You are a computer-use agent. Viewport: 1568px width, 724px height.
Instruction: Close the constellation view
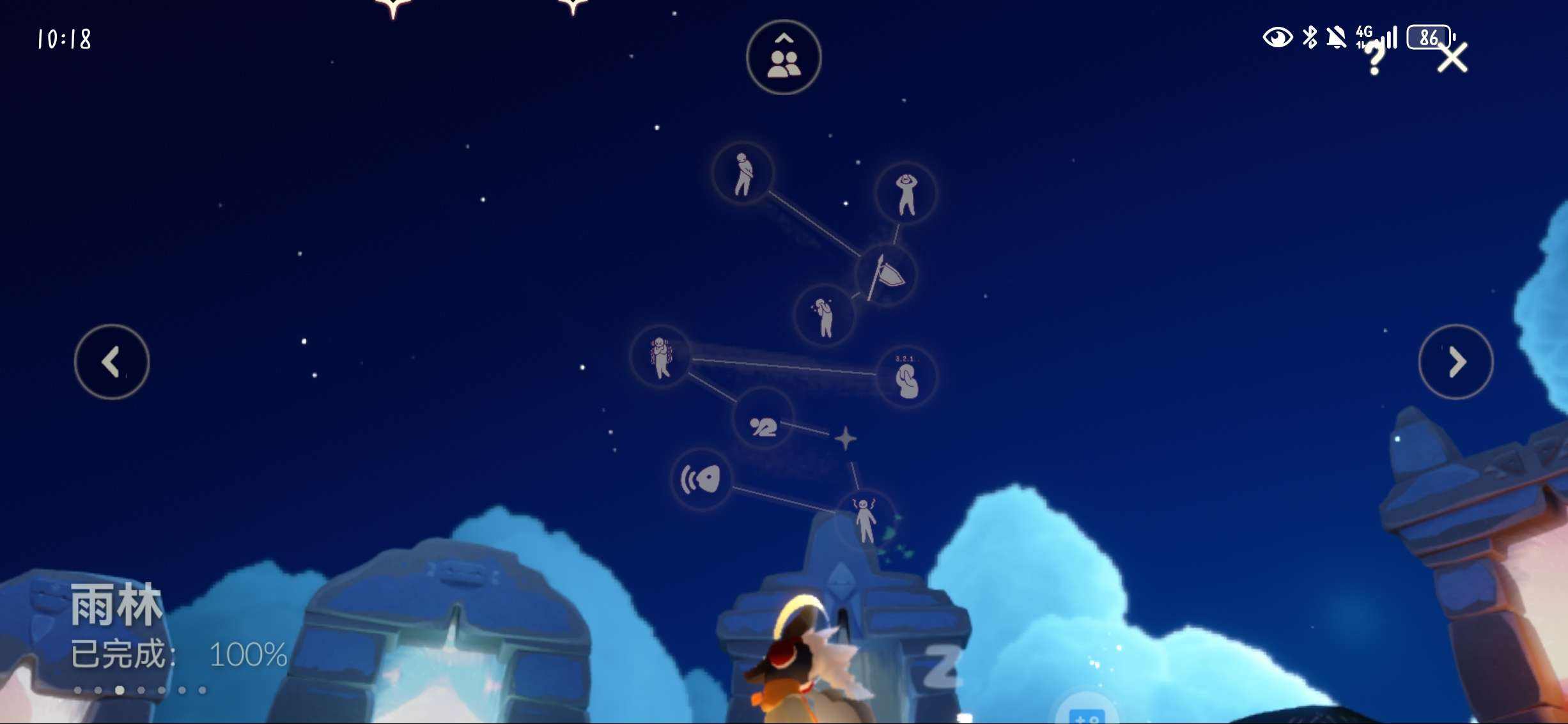coord(1452,59)
